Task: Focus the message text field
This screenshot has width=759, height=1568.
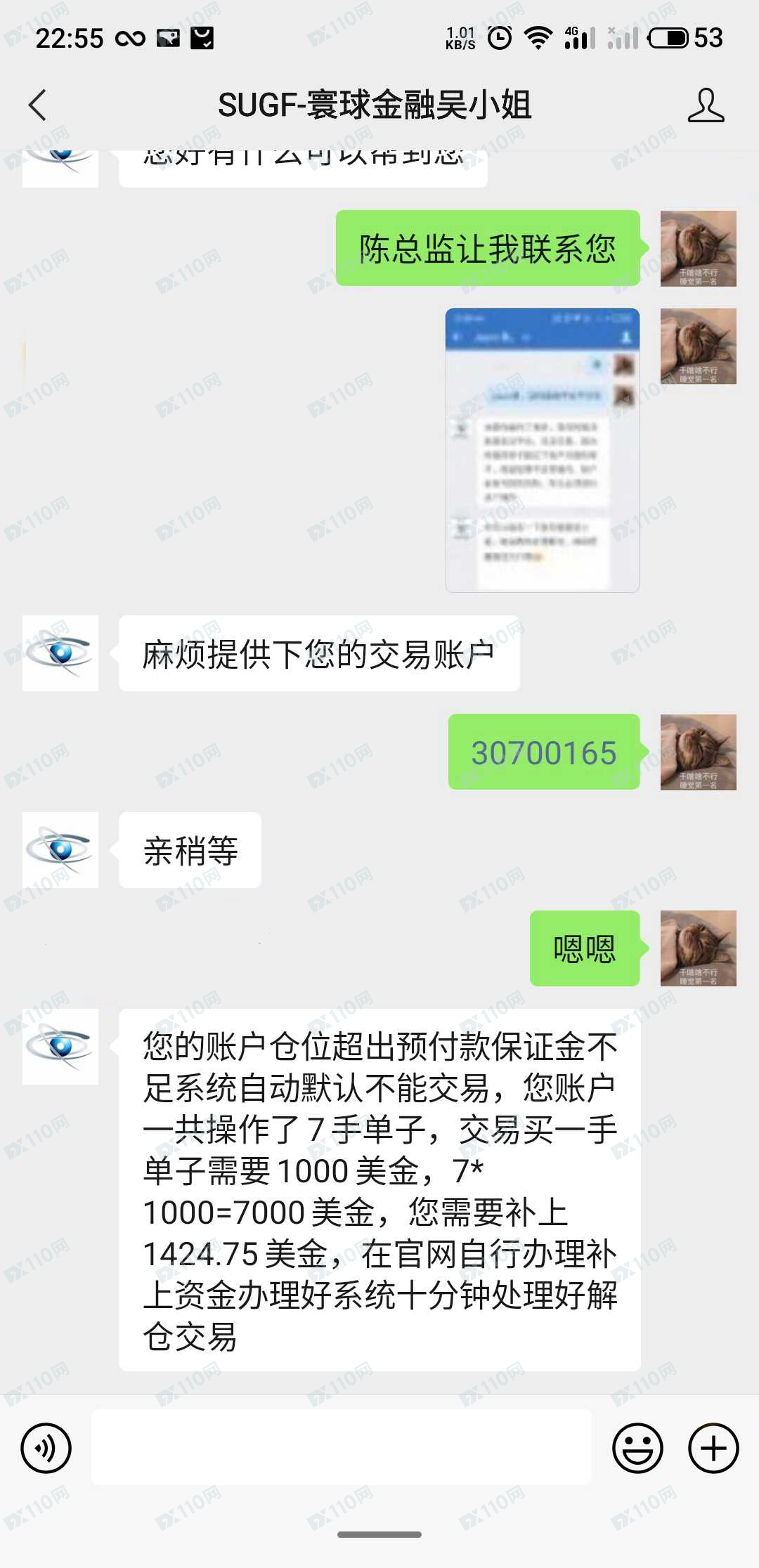Action: 342,1448
